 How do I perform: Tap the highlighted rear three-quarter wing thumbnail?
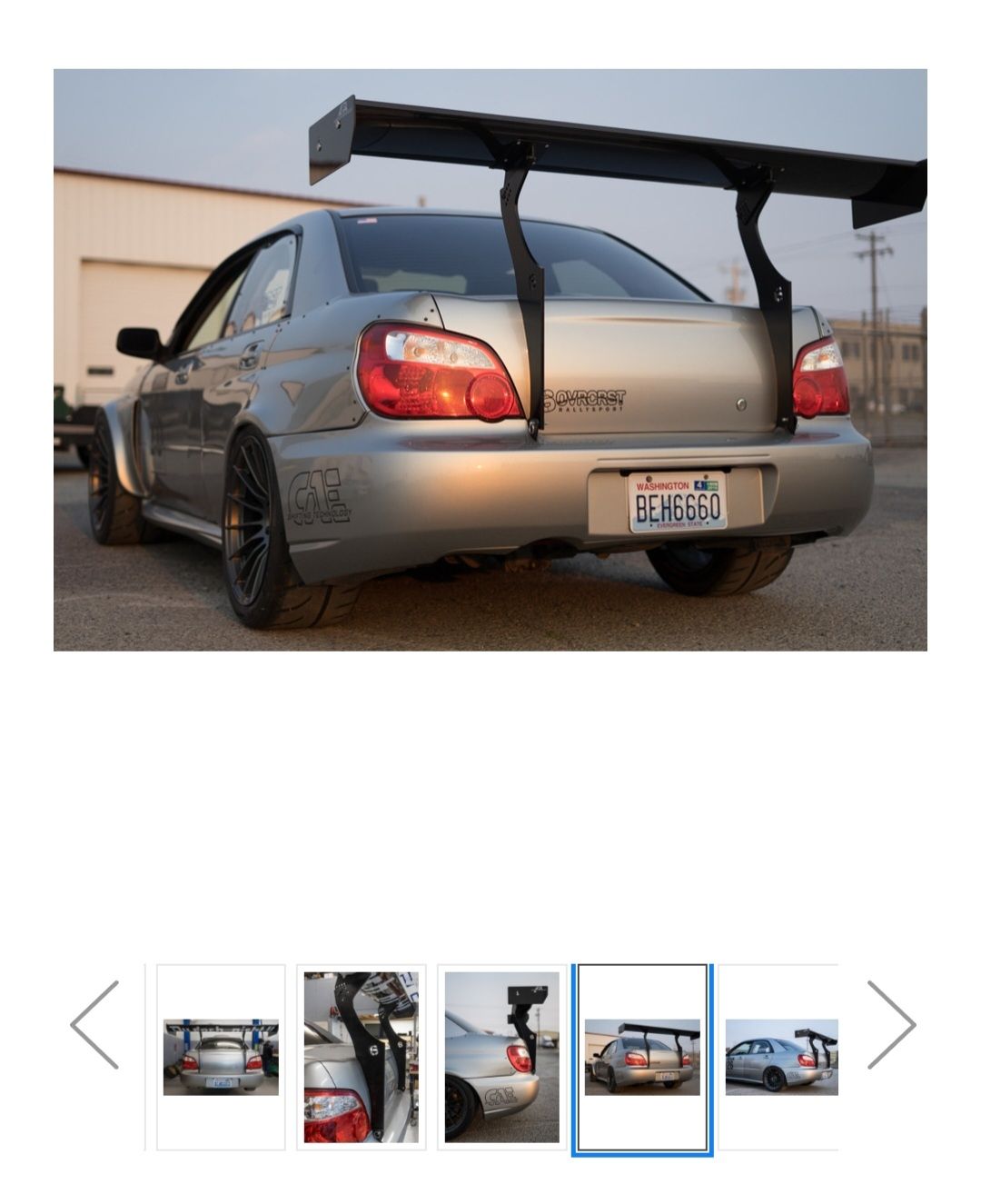[x=642, y=1057]
